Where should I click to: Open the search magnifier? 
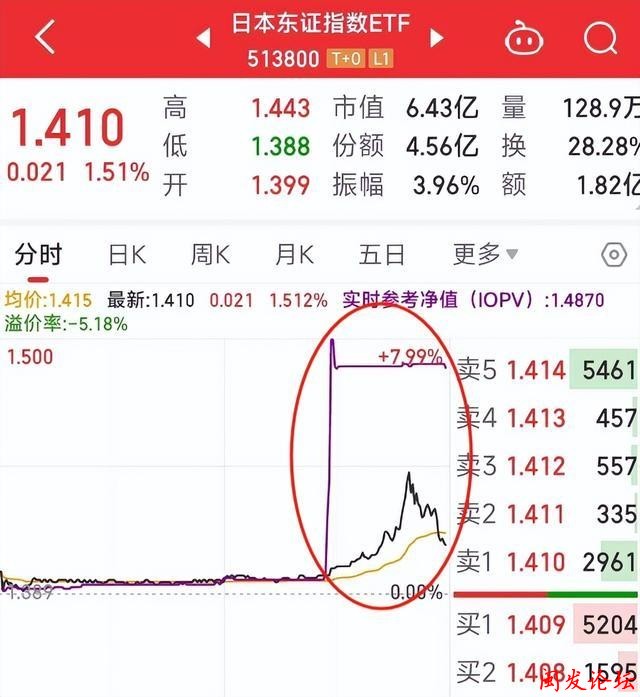(600, 39)
